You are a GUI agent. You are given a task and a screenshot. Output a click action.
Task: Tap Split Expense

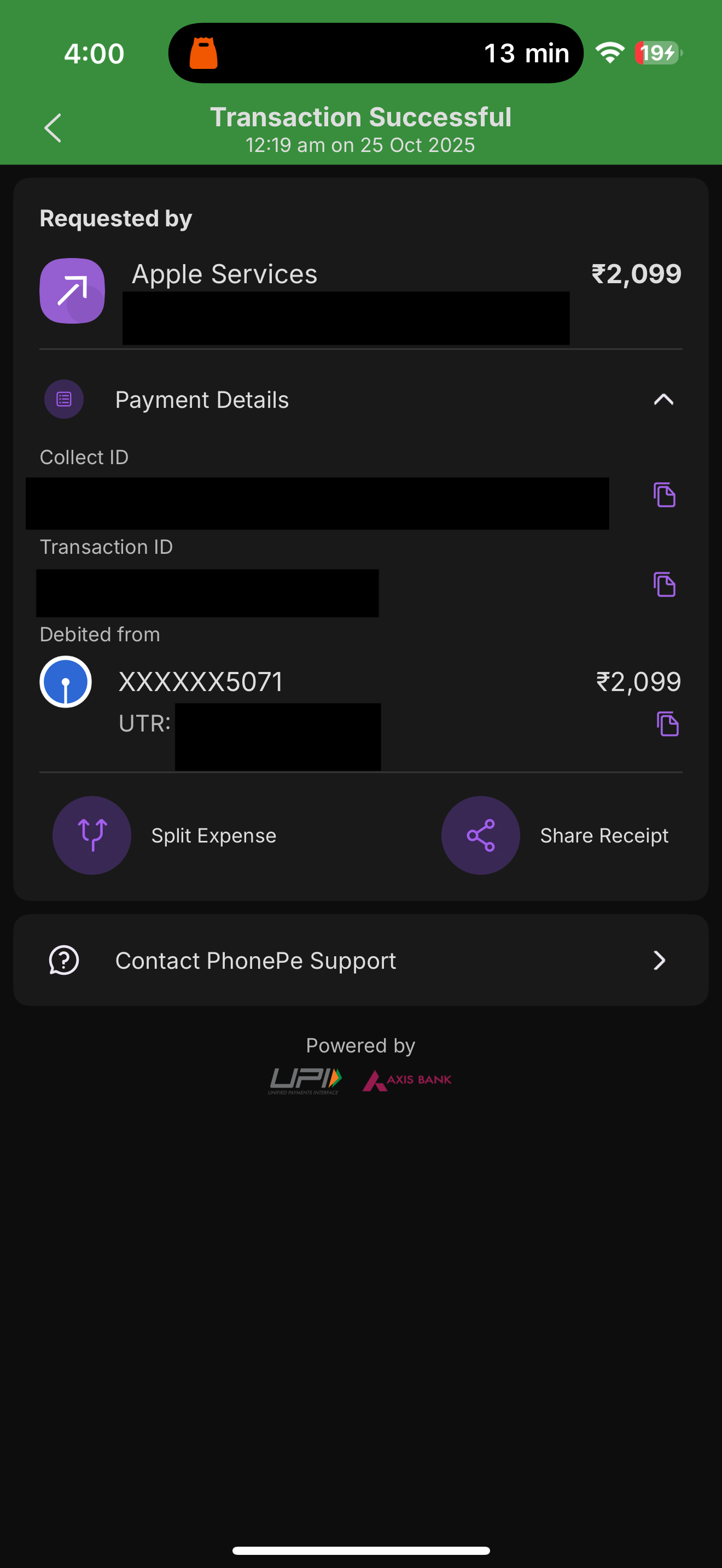(x=165, y=835)
